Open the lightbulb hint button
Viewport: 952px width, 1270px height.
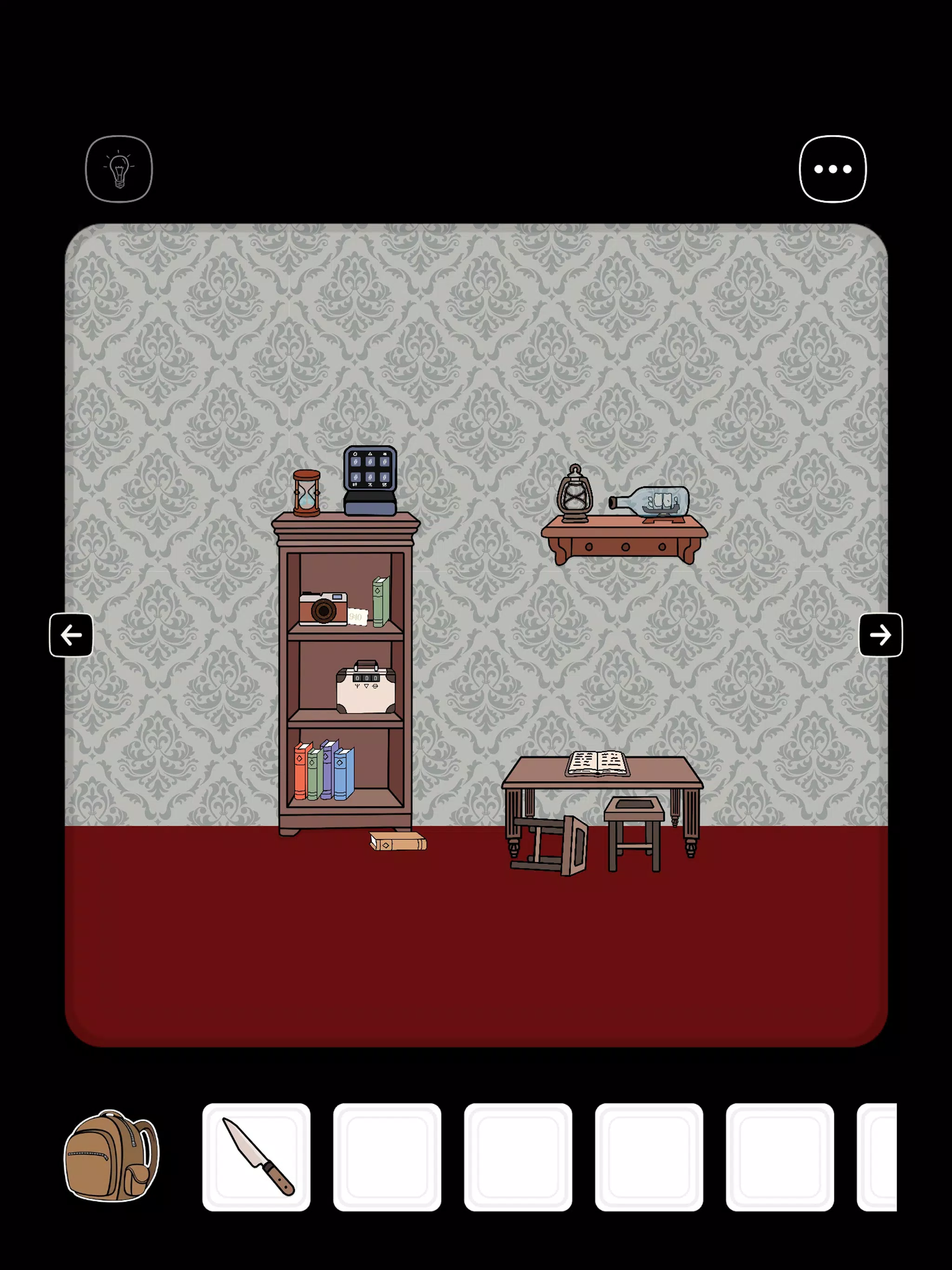coord(119,169)
